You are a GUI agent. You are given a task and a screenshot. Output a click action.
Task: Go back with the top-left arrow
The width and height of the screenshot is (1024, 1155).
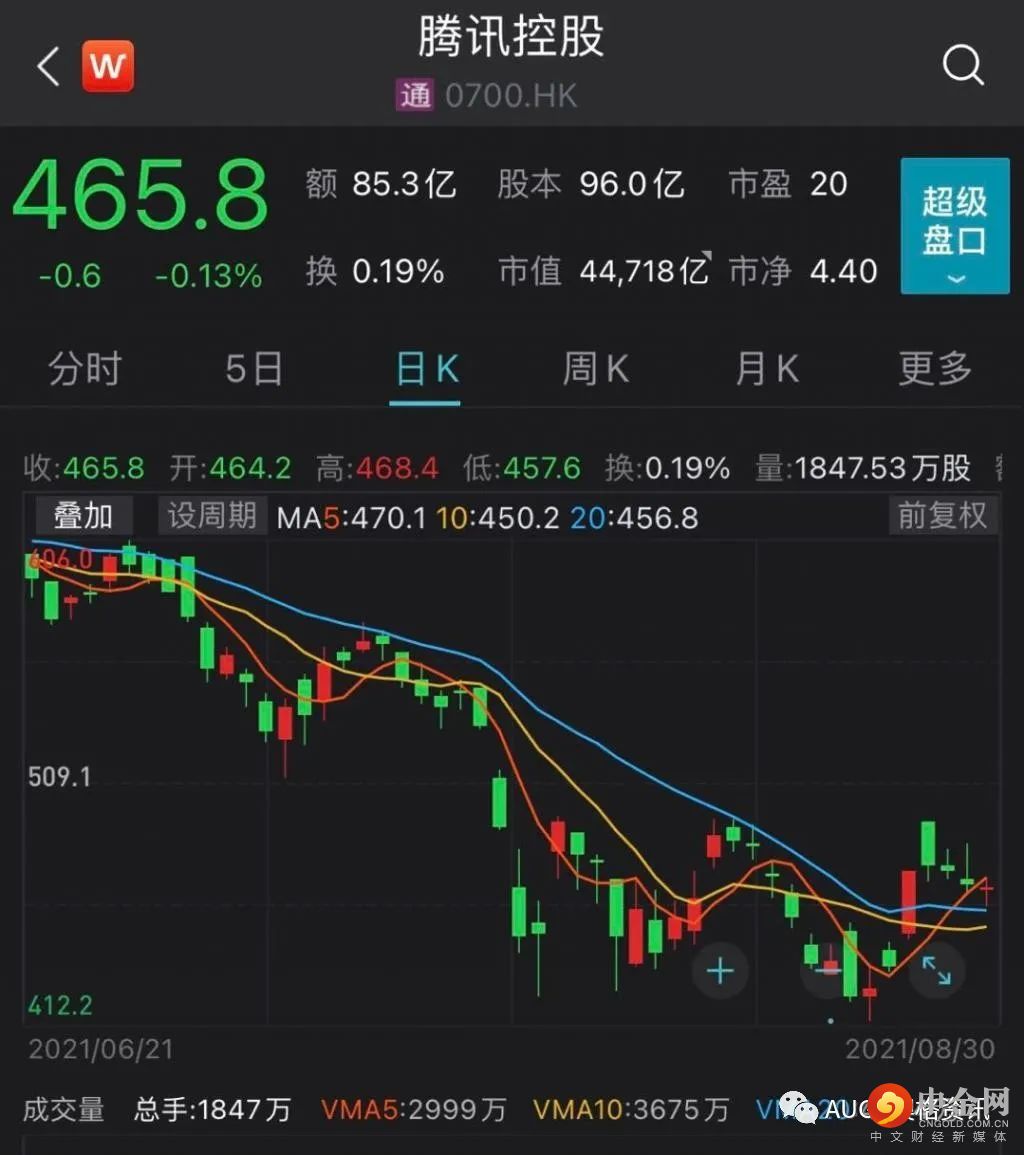pos(48,67)
